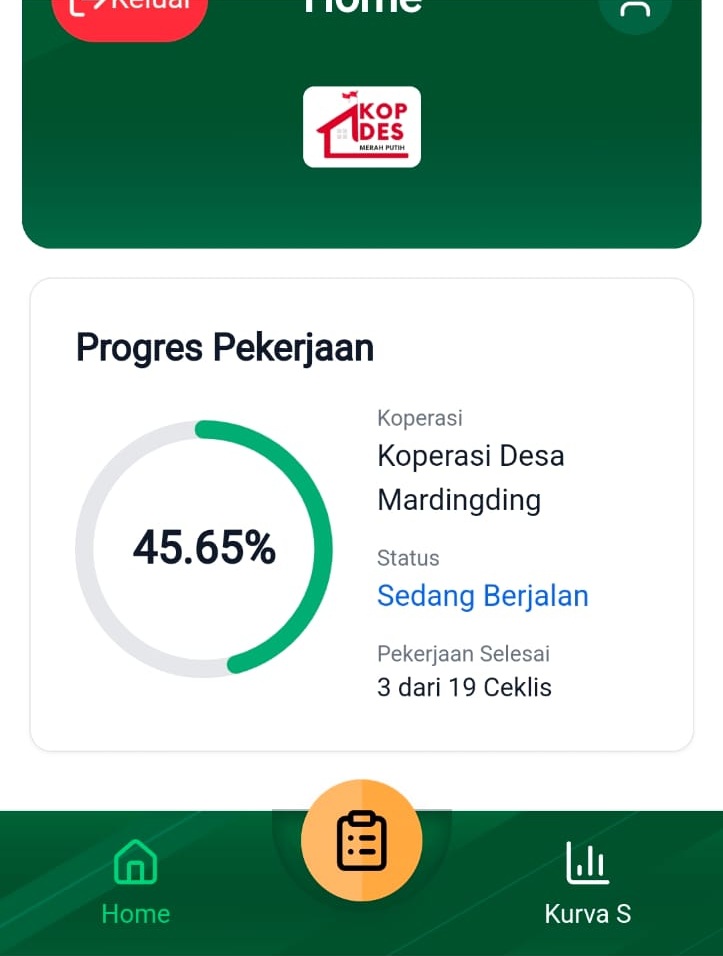This screenshot has width=723, height=956.
Task: Open the Progres Pekerjaan card
Action: click(361, 514)
